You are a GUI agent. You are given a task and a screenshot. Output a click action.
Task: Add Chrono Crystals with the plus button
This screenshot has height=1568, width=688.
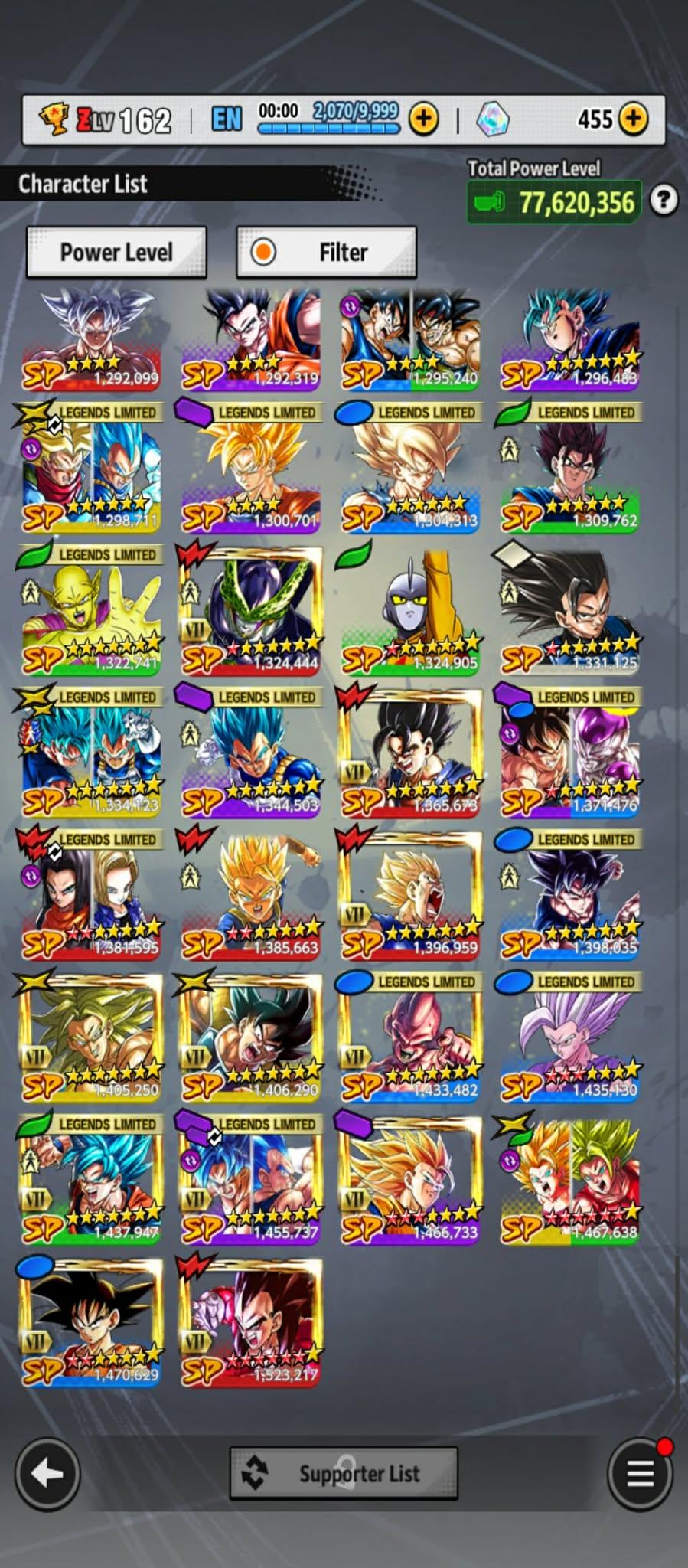pyautogui.click(x=633, y=119)
